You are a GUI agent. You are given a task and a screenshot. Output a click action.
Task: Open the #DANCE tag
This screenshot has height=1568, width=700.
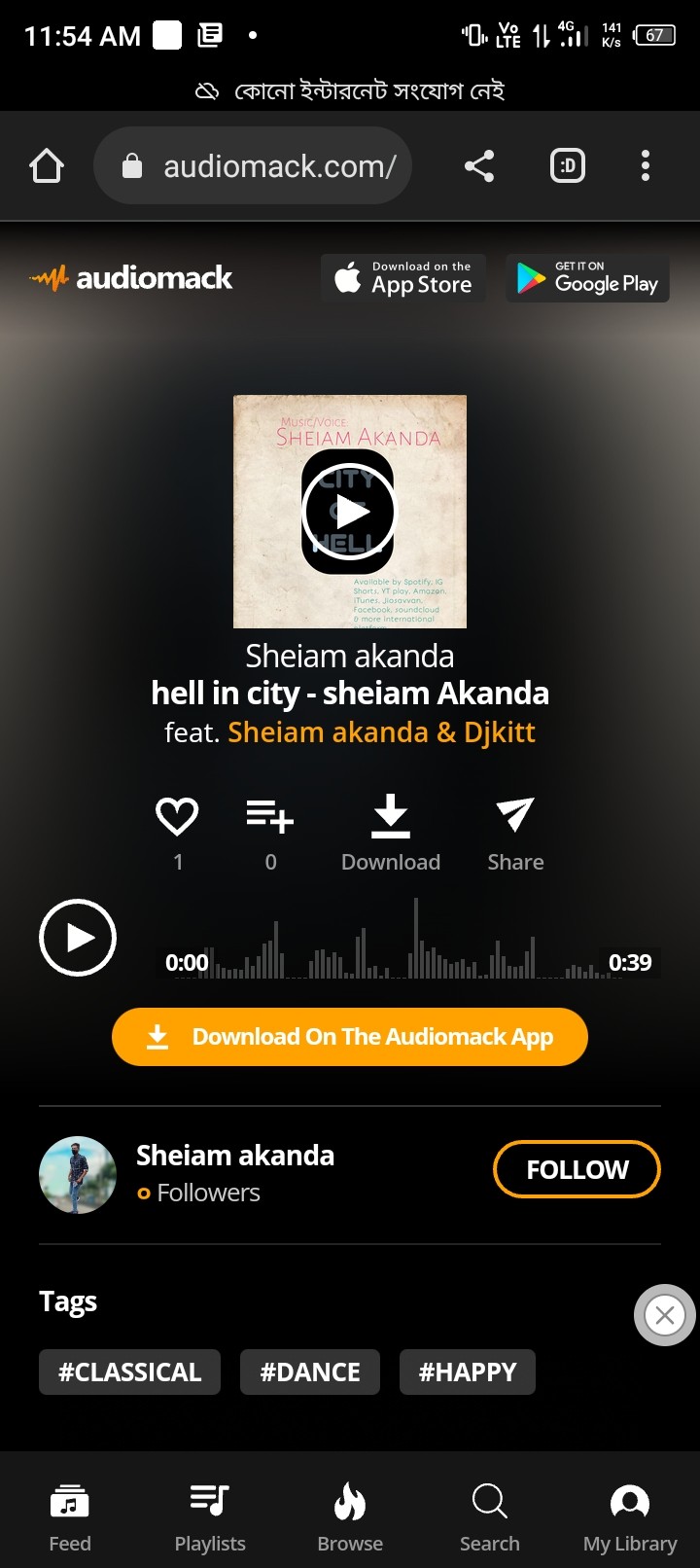[x=310, y=1372]
